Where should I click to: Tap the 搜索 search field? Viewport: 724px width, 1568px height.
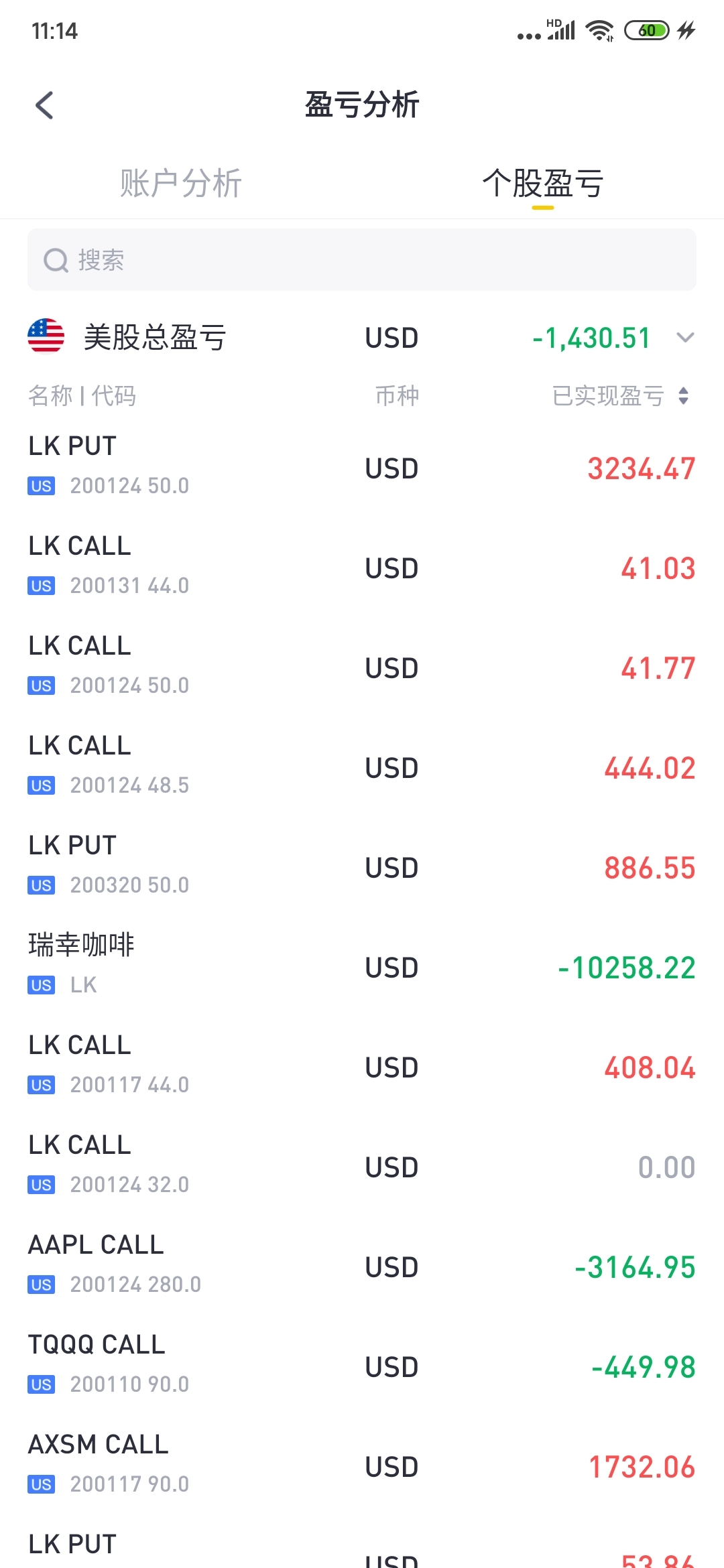coord(362,260)
